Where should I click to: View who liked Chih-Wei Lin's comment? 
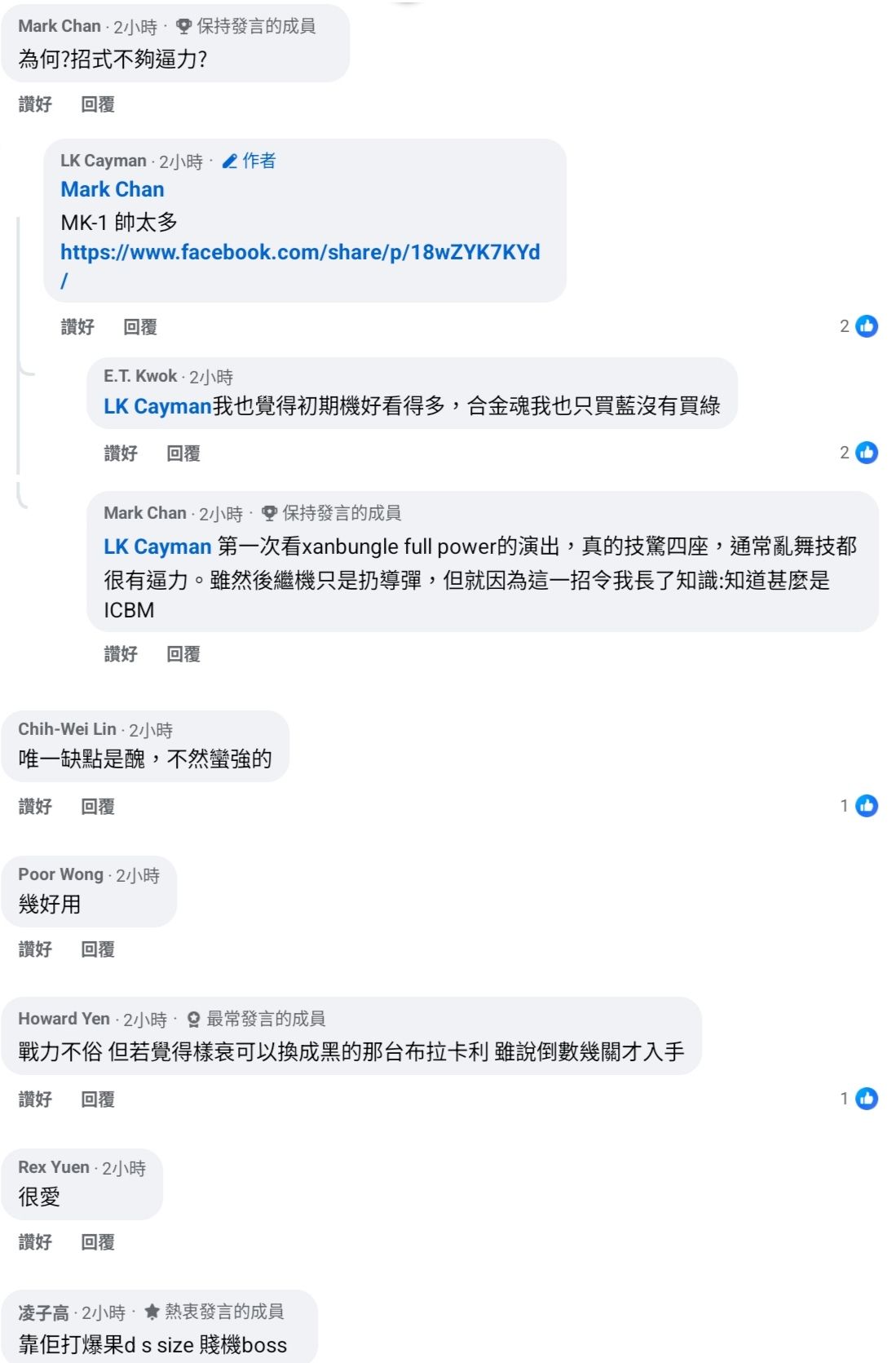coord(859,806)
